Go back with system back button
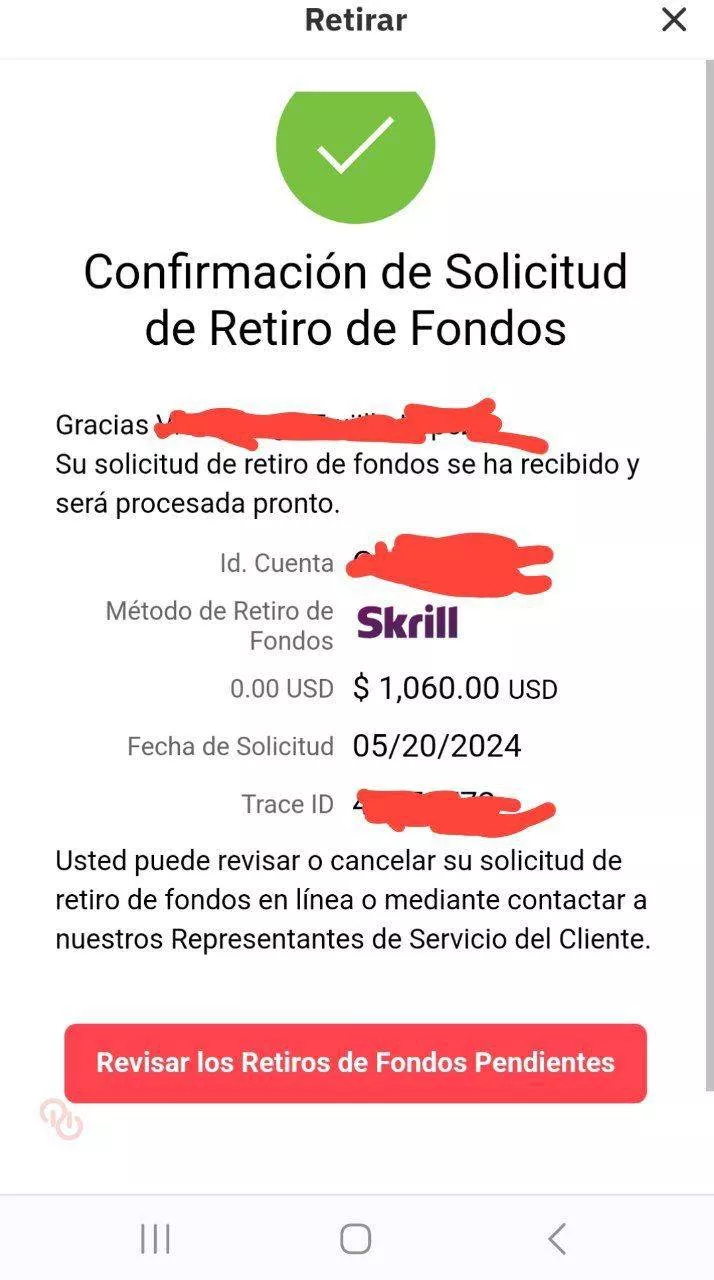 [x=557, y=1239]
